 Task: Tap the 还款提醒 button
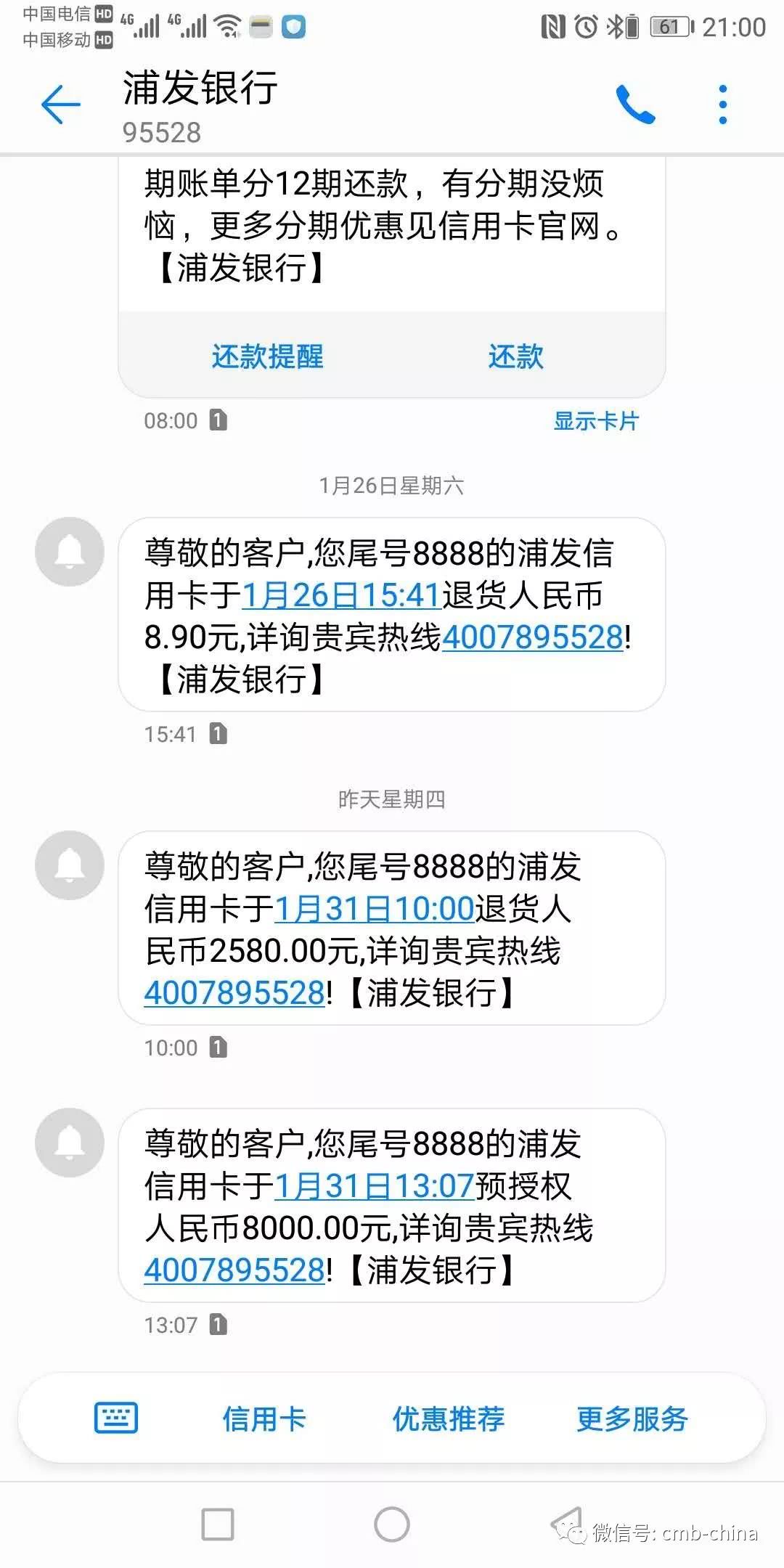click(267, 356)
